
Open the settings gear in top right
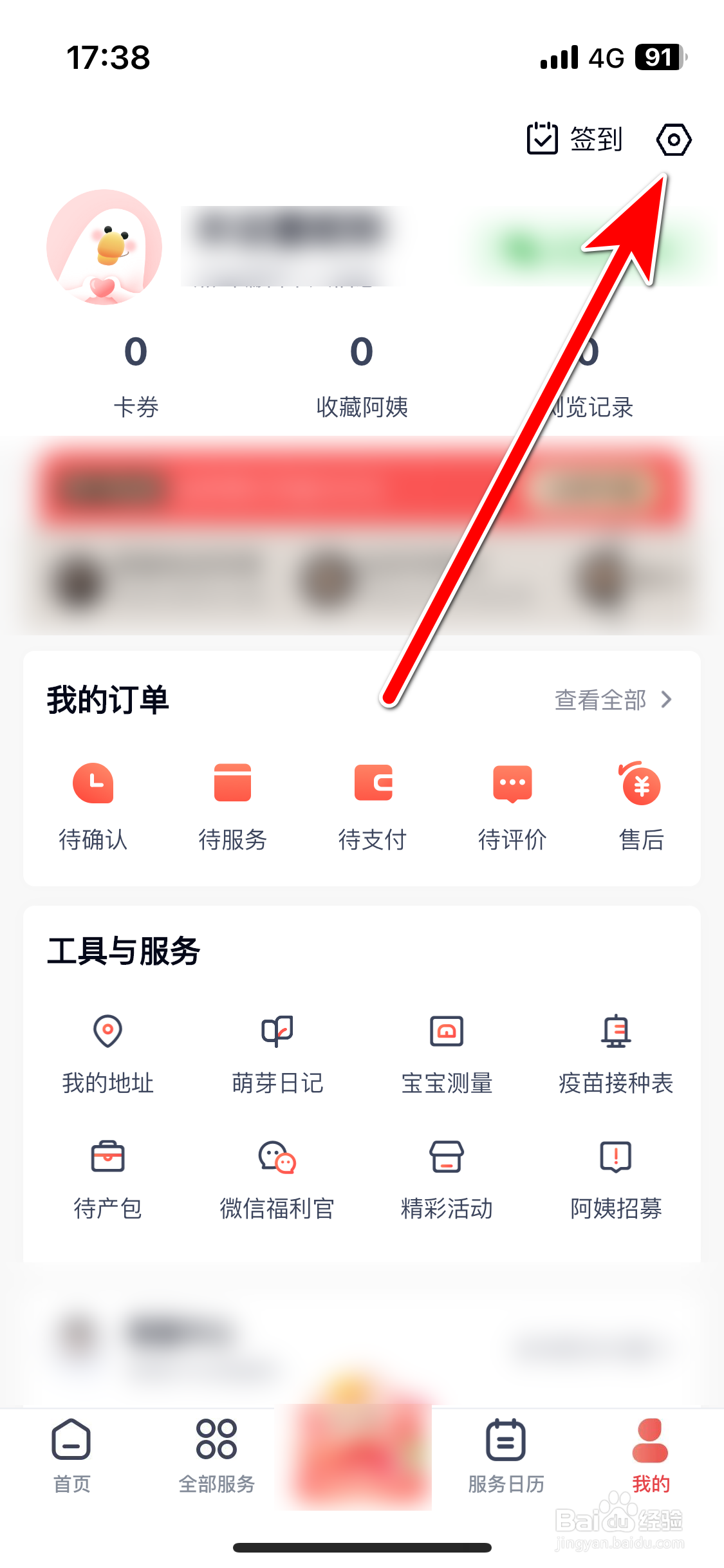(x=673, y=139)
